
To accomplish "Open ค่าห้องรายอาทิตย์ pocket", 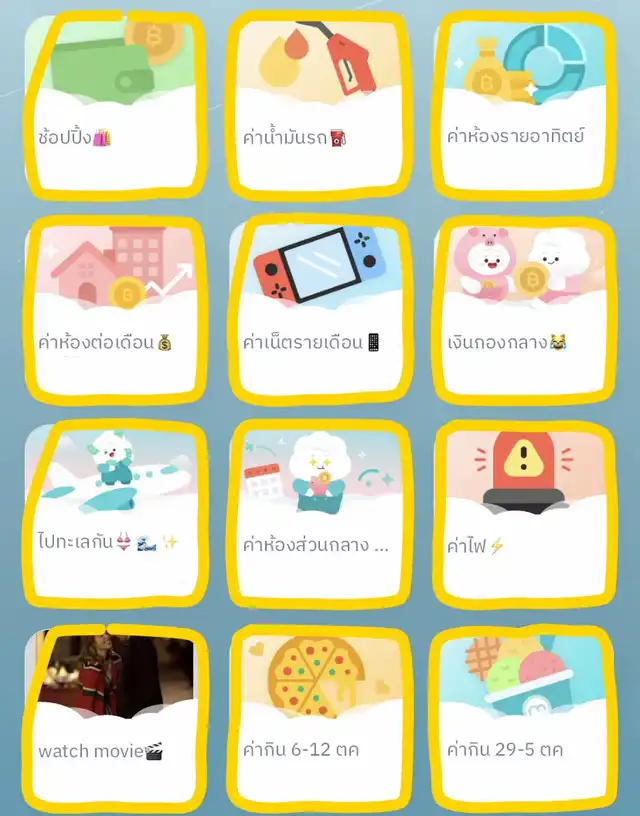I will click(526, 105).
